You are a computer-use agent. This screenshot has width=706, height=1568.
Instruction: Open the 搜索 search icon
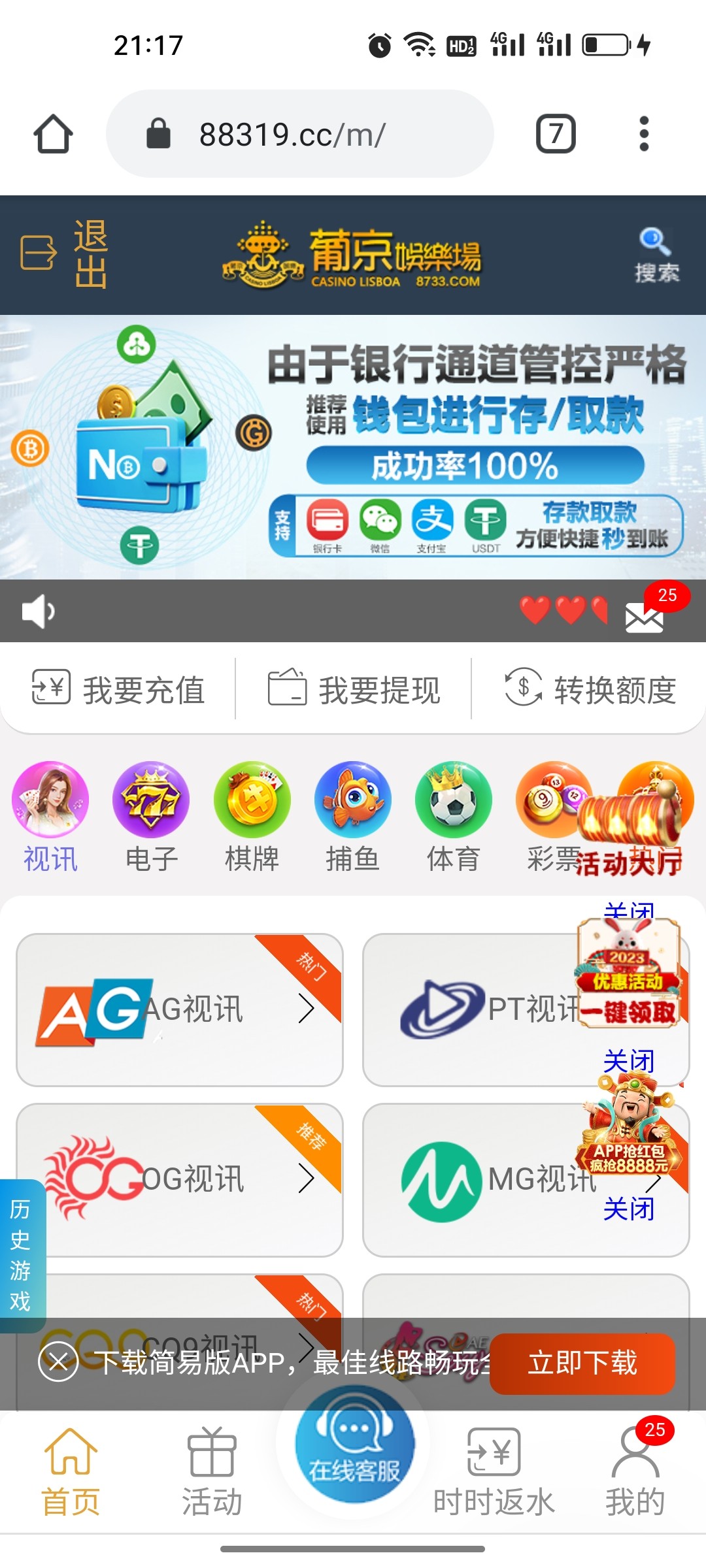click(x=656, y=255)
